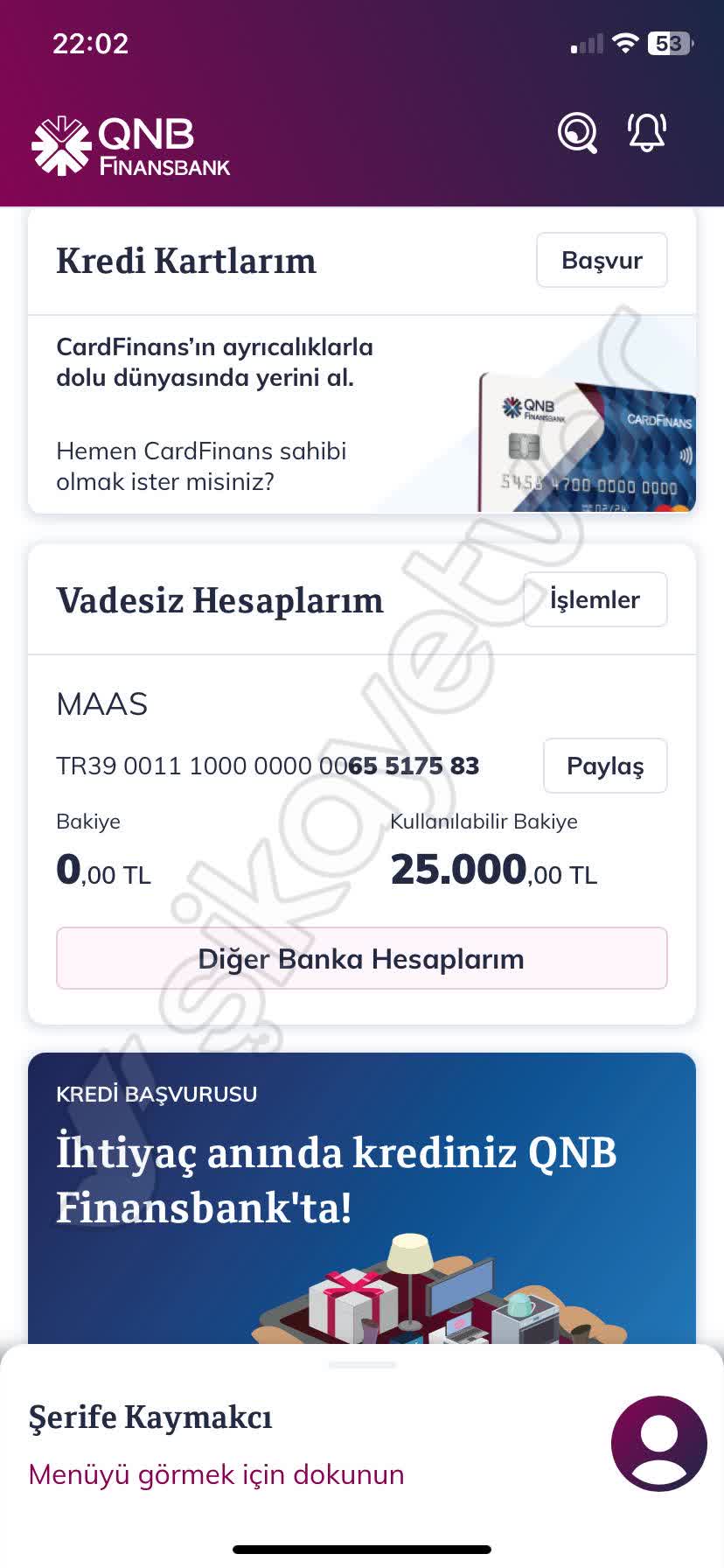Tap the battery indicator showing 53
Image resolution: width=724 pixels, height=1568 pixels.
(669, 42)
